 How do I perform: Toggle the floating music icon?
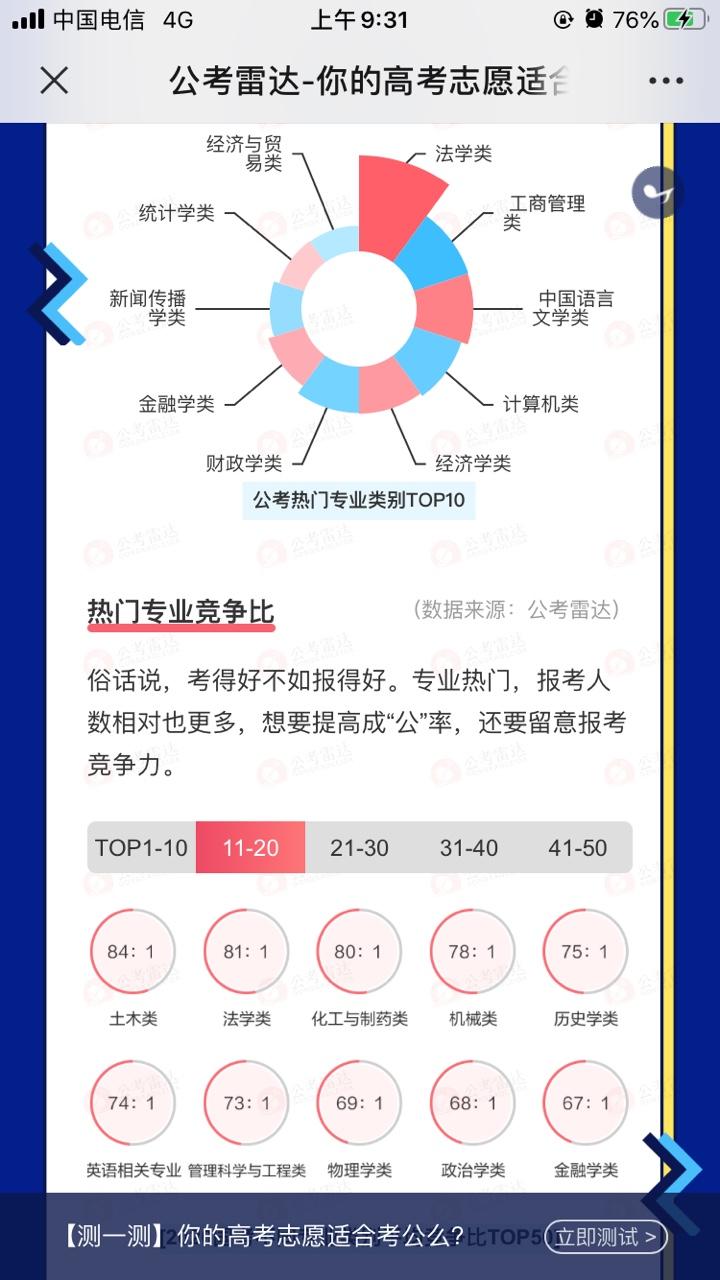click(656, 191)
